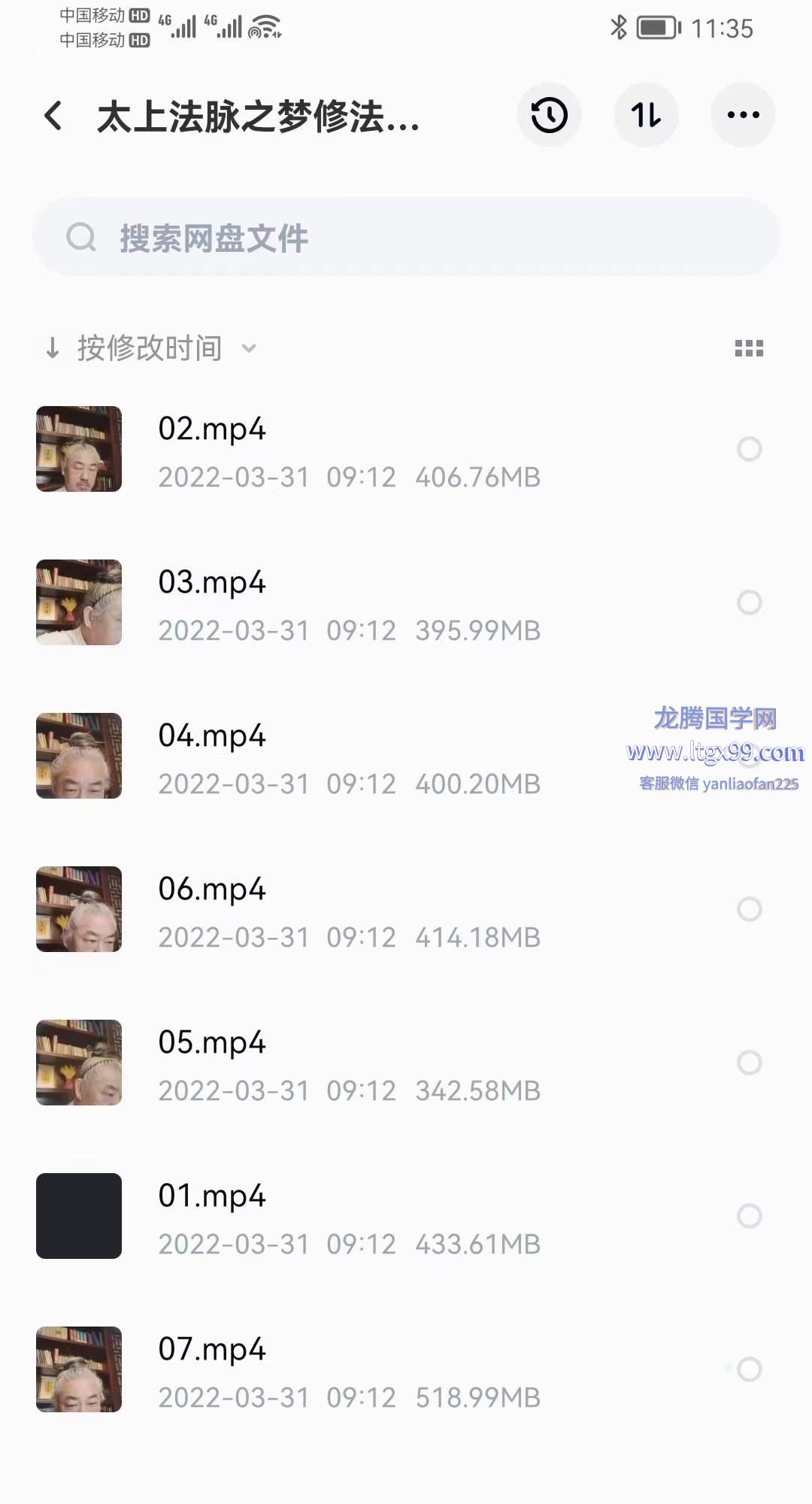Select the checkbox for 03.mp4
Image resolution: width=812 pixels, height=1504 pixels.
point(749,602)
